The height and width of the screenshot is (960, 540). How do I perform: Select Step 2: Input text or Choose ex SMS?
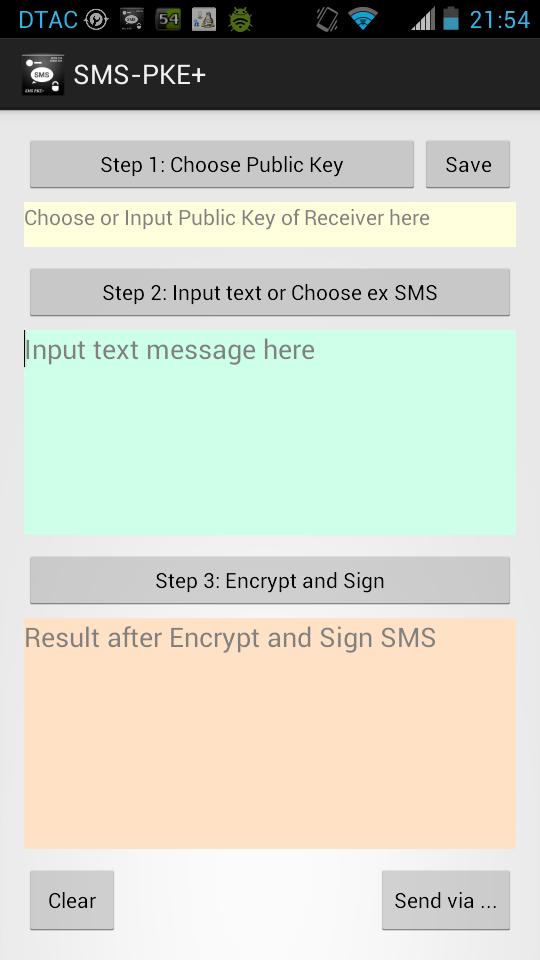point(269,292)
